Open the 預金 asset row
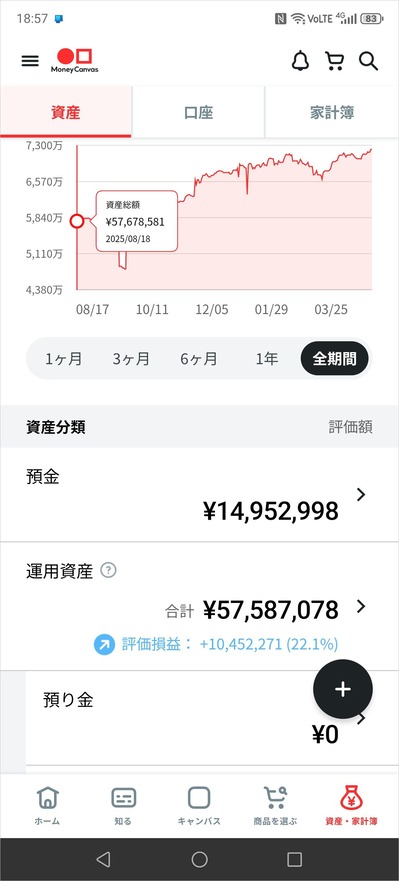The image size is (399, 881). click(200, 495)
